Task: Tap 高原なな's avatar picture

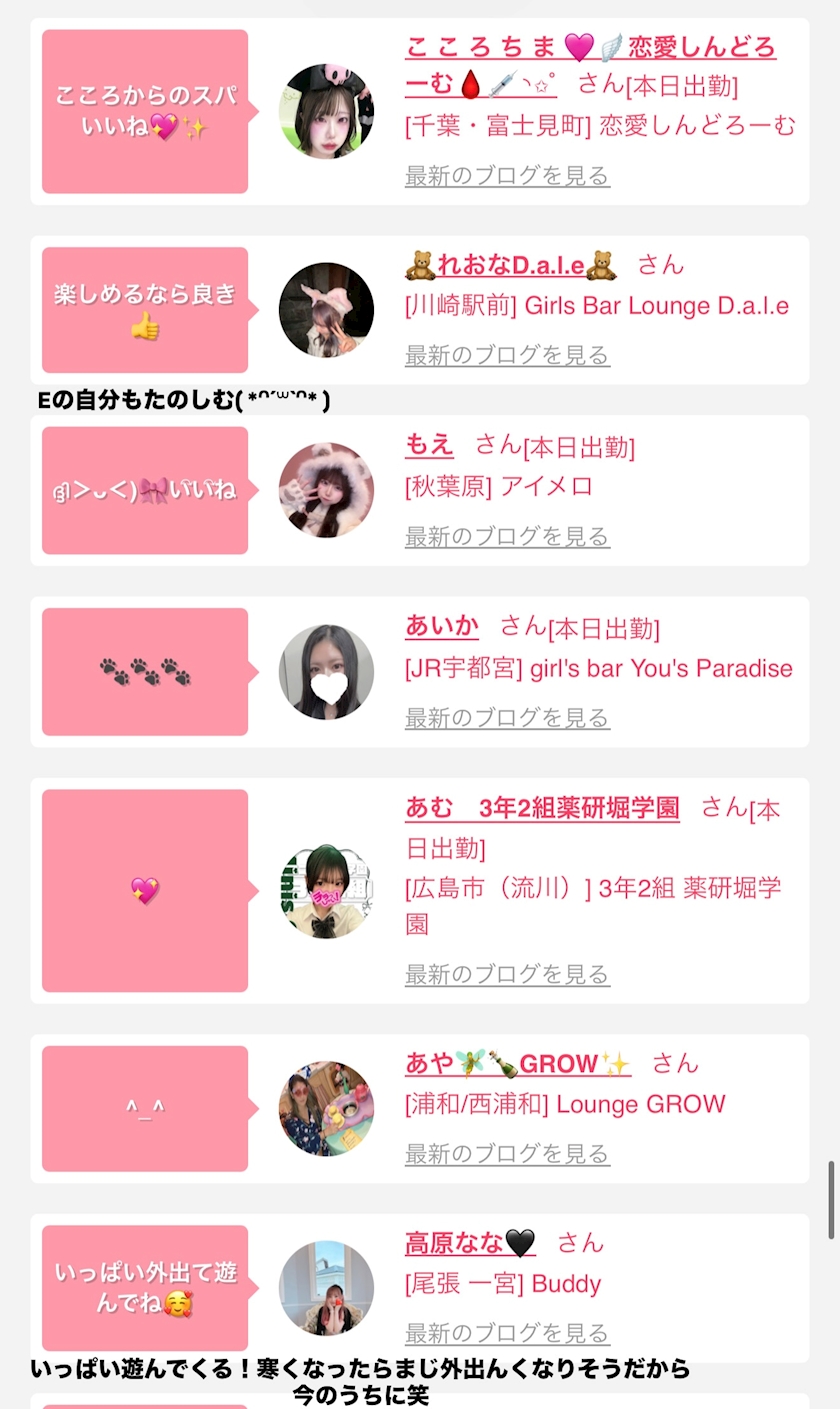Action: [x=326, y=1288]
